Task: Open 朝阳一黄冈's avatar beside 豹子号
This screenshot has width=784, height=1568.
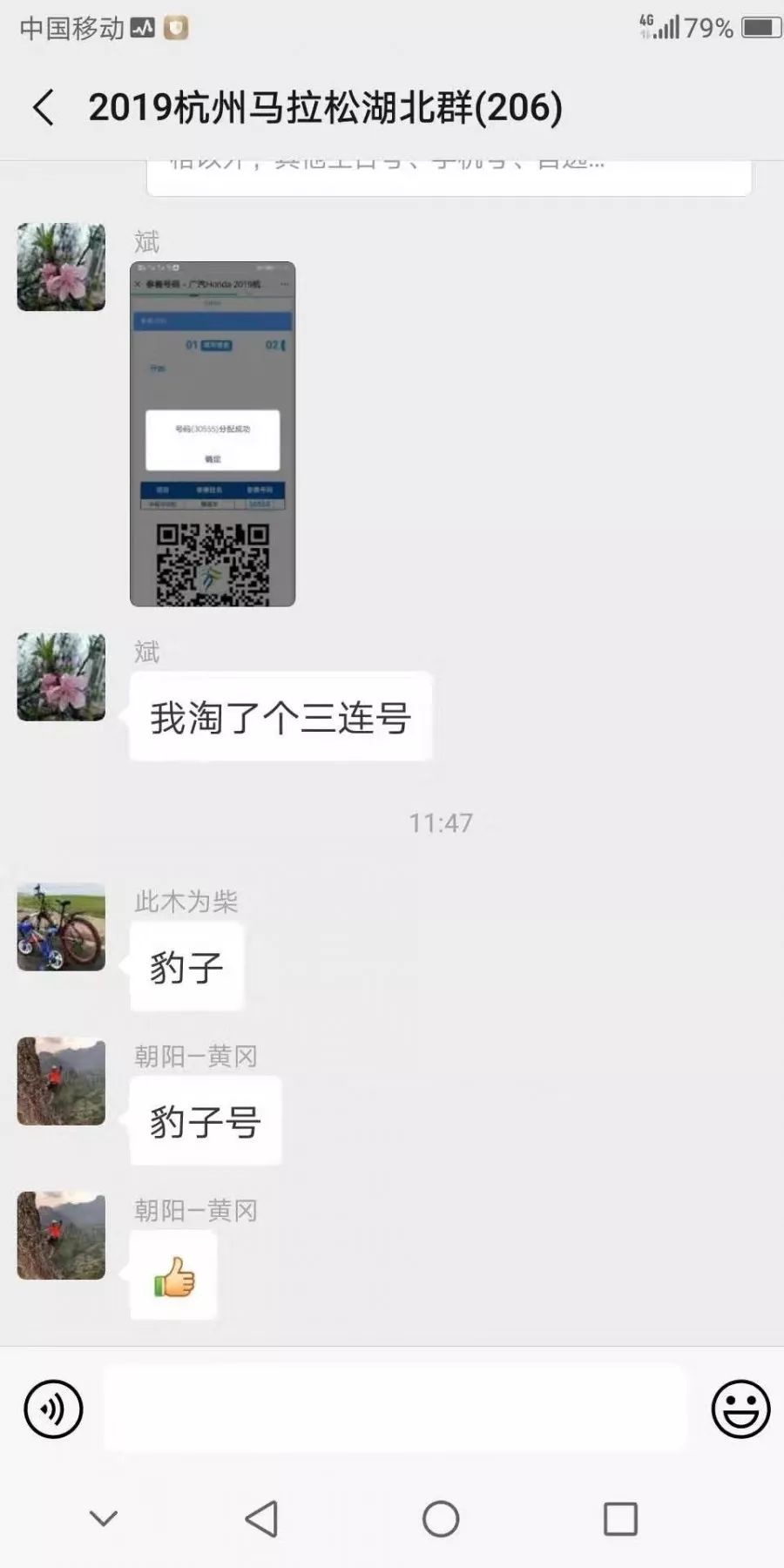Action: tap(61, 1081)
